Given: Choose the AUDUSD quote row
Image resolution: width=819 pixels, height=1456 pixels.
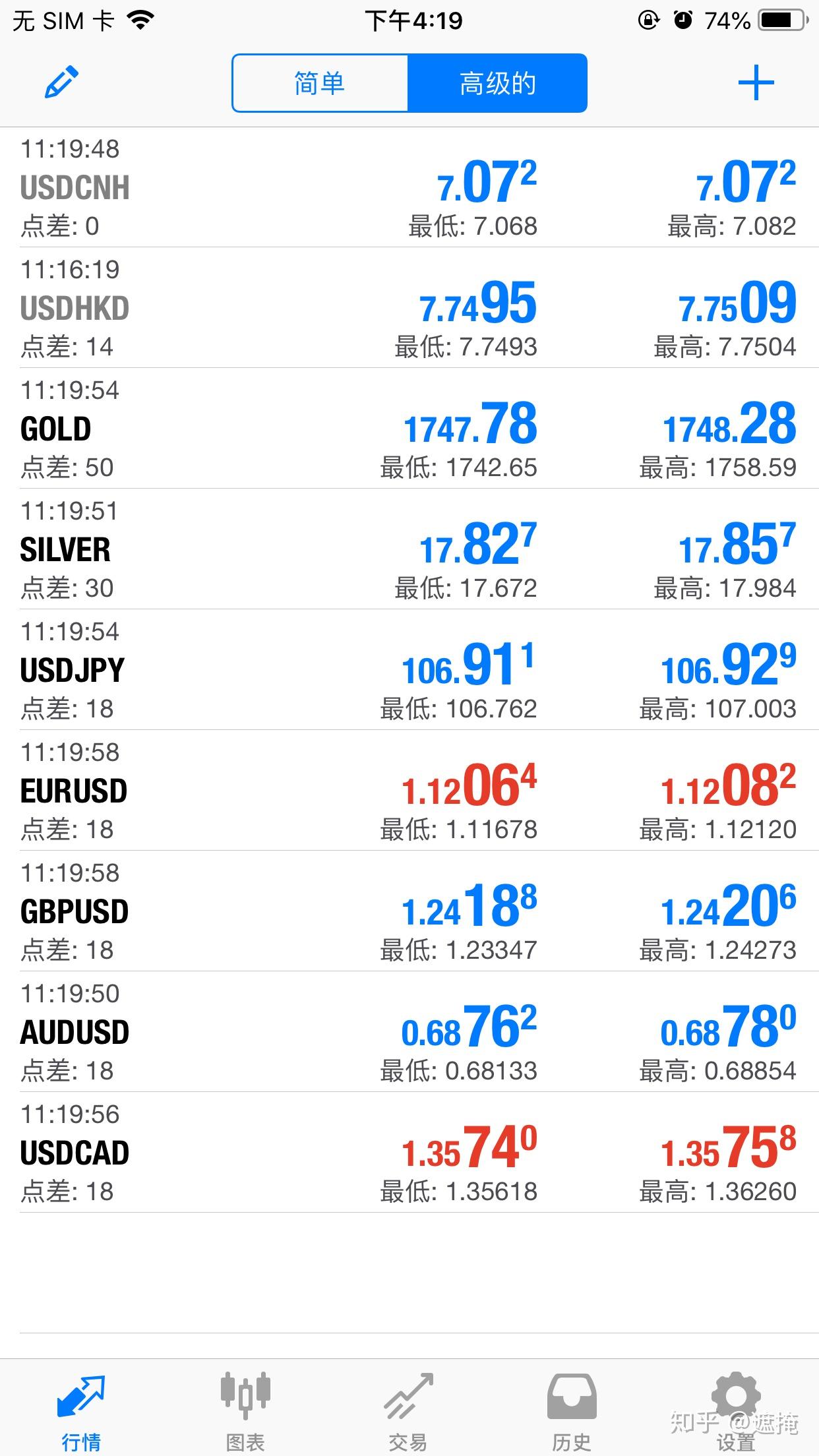Looking at the screenshot, I should click(409, 1032).
